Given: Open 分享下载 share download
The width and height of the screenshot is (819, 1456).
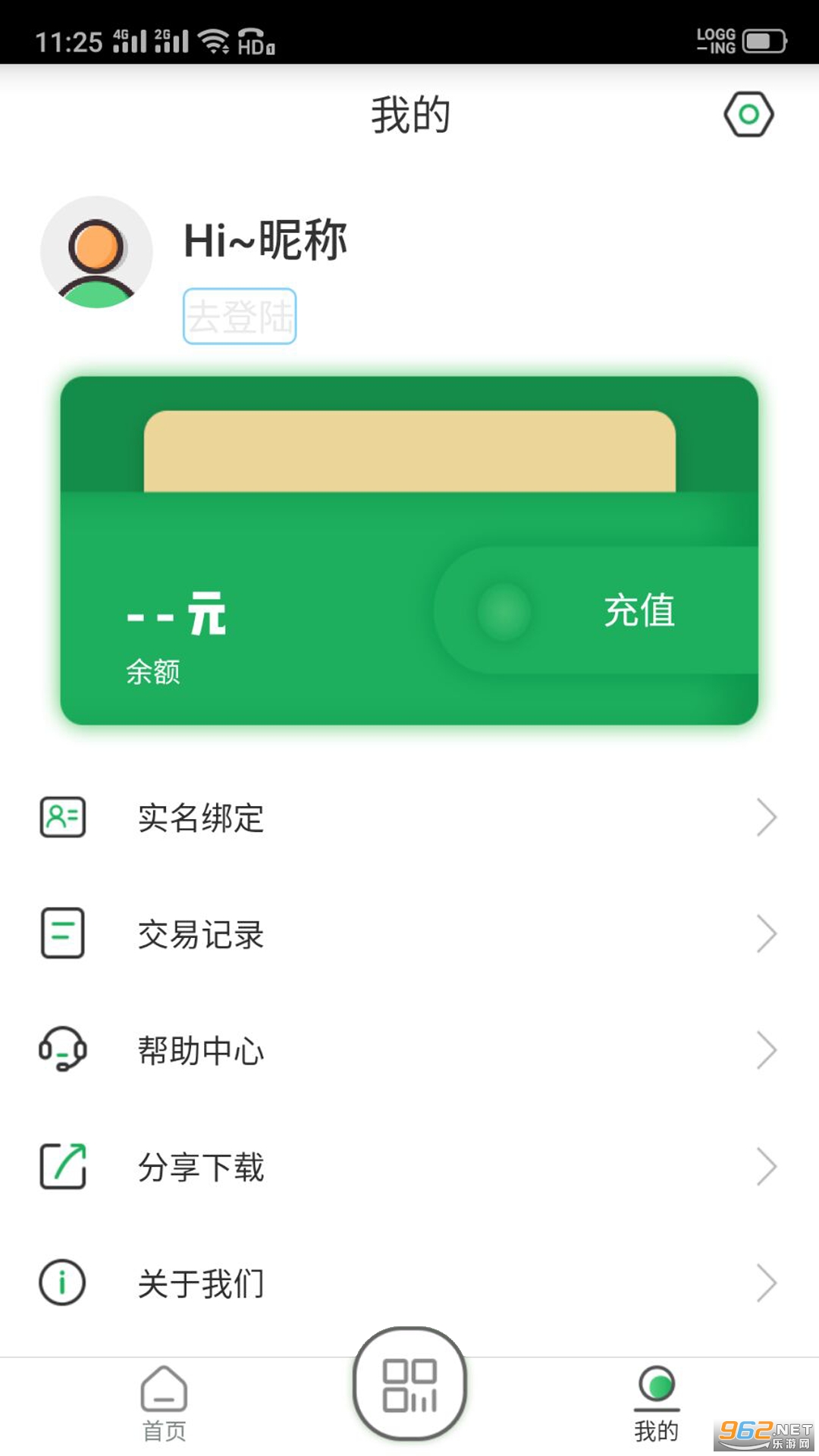Looking at the screenshot, I should tap(409, 1167).
